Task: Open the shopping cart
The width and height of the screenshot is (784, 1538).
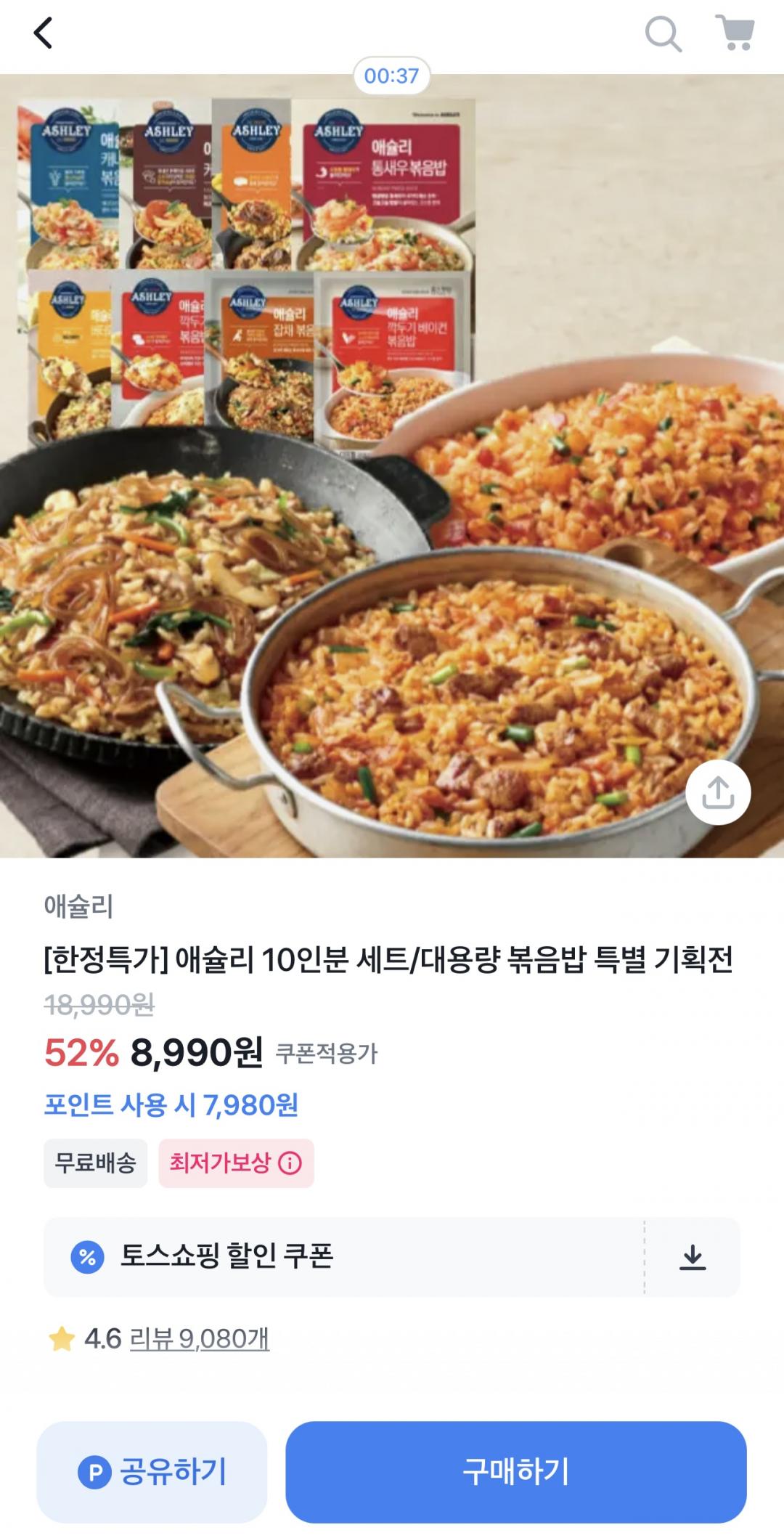Action: pyautogui.click(x=735, y=33)
